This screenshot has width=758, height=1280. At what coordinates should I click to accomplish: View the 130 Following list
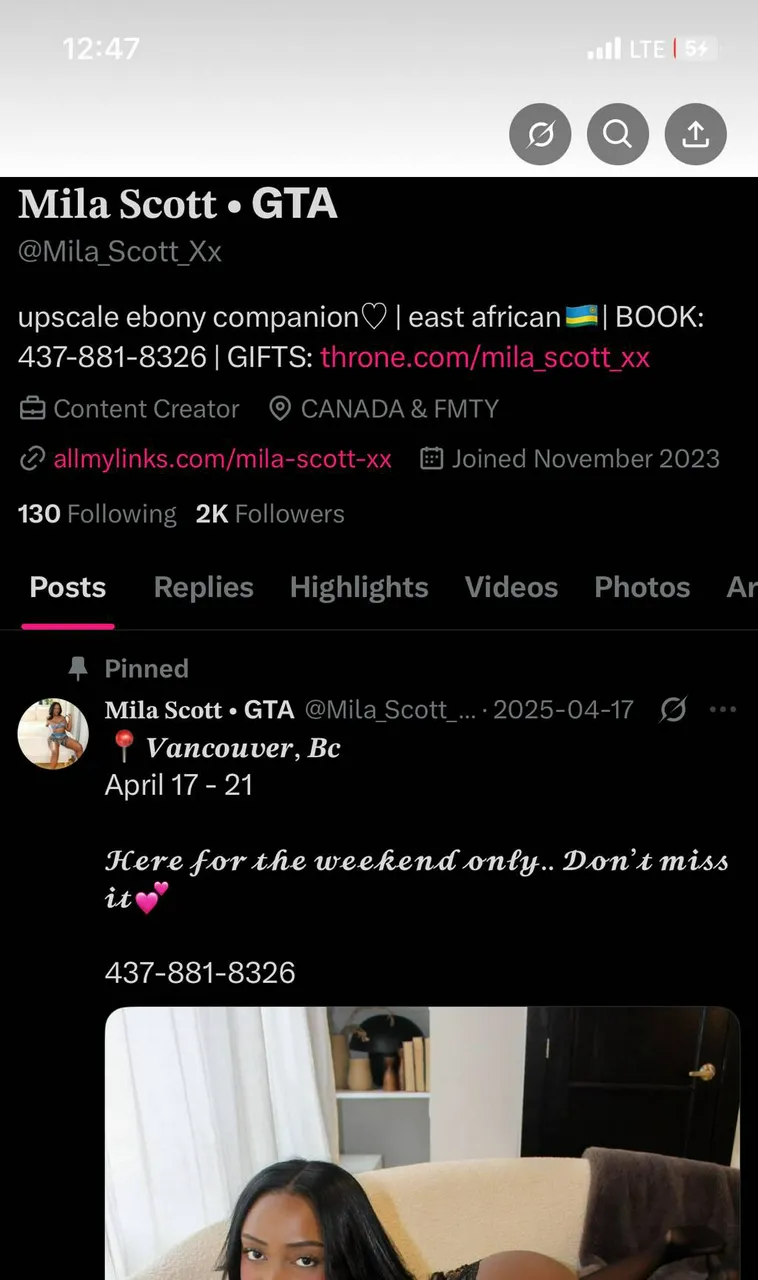97,514
